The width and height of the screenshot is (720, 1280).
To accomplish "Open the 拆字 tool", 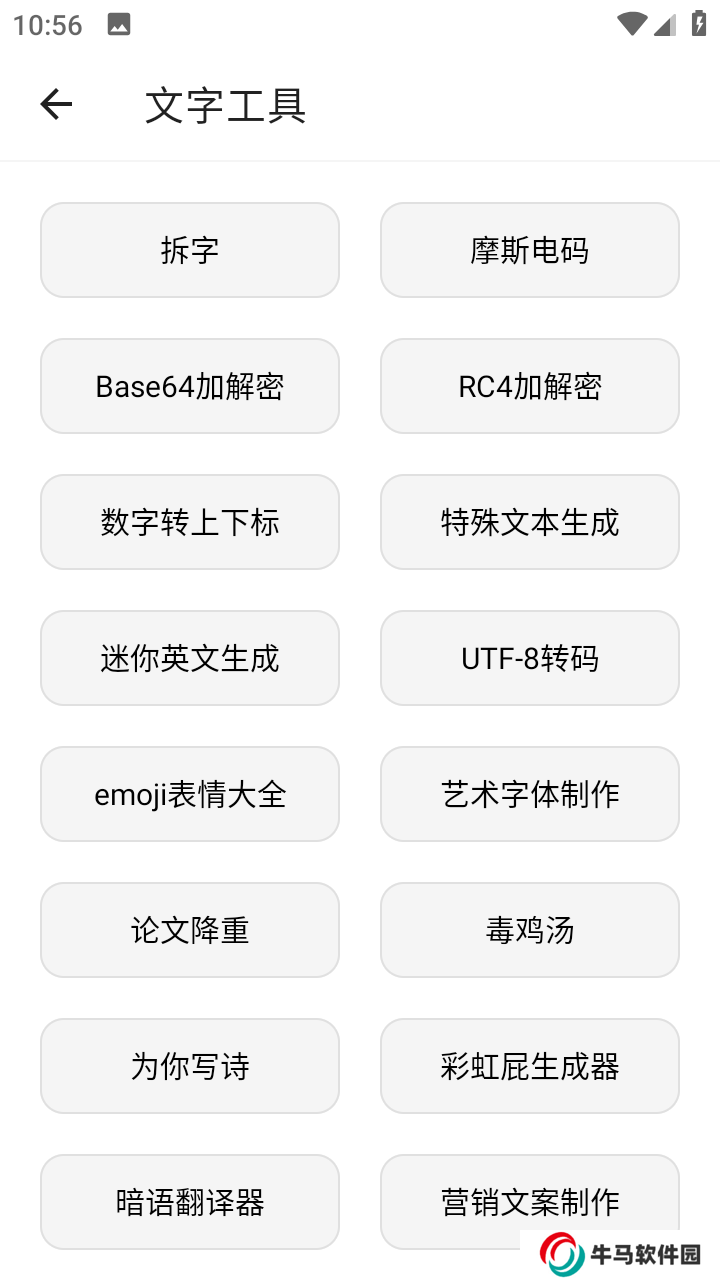I will (190, 250).
